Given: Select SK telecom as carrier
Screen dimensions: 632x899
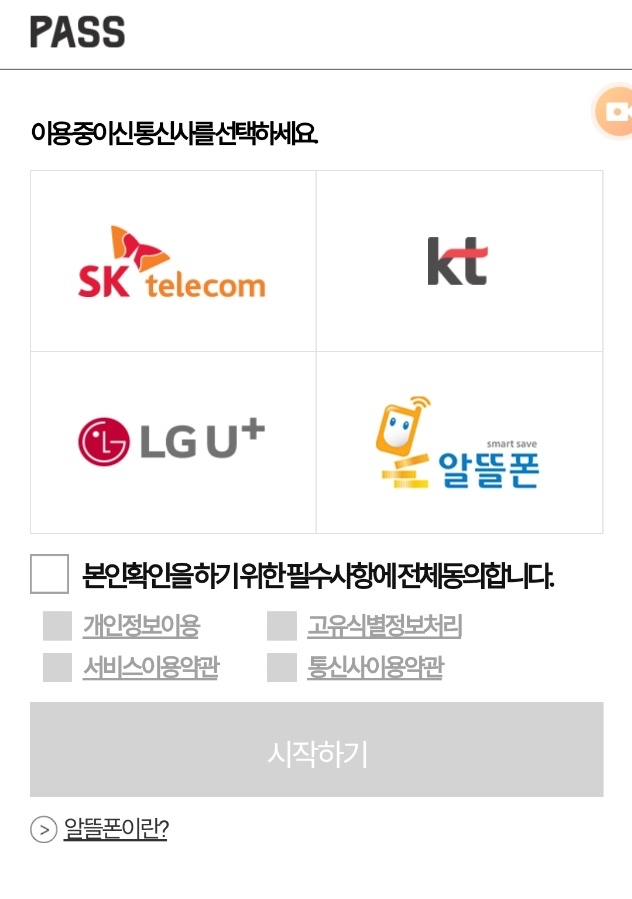Looking at the screenshot, I should (173, 261).
